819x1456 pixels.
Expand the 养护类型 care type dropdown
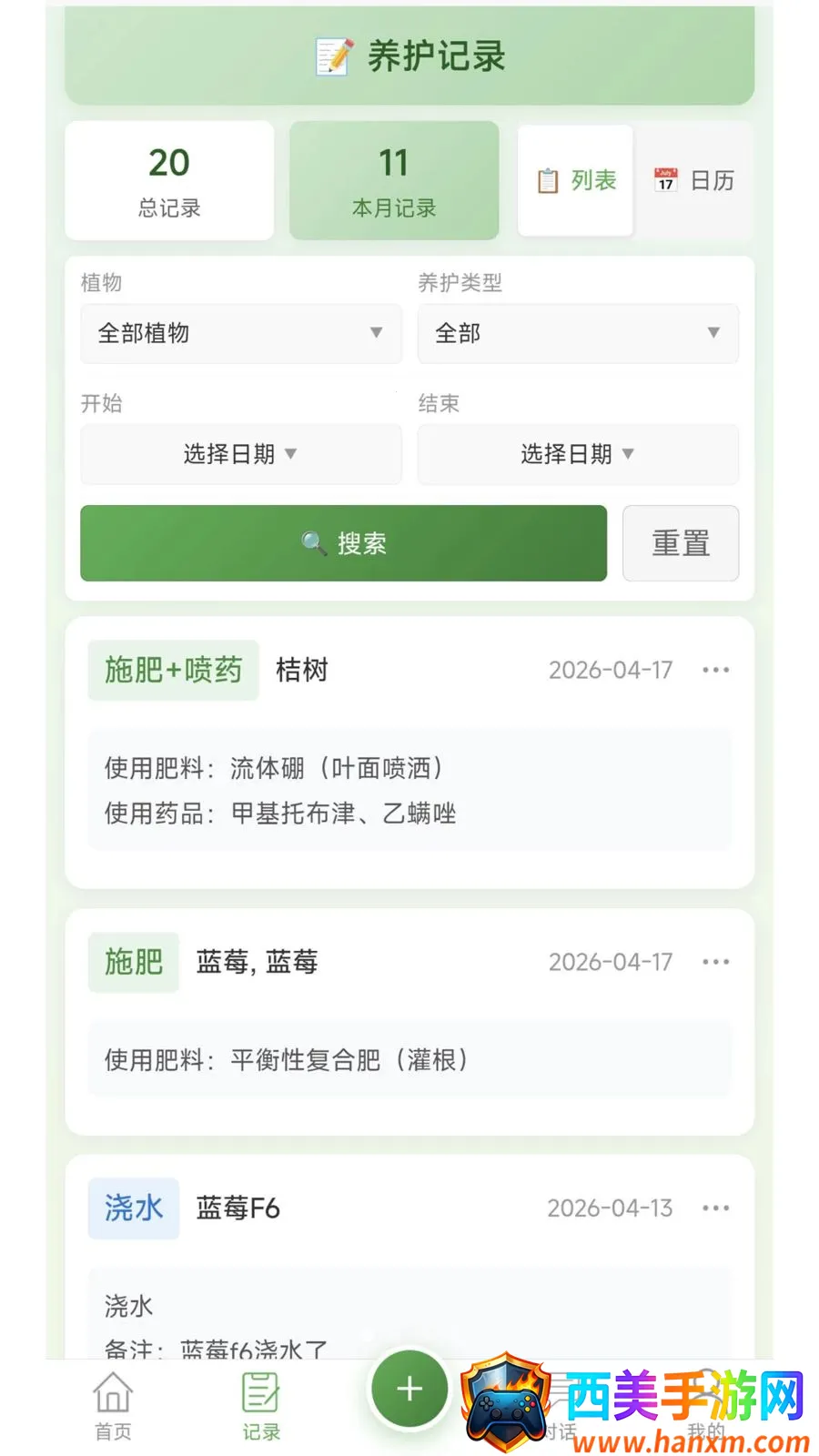(578, 333)
